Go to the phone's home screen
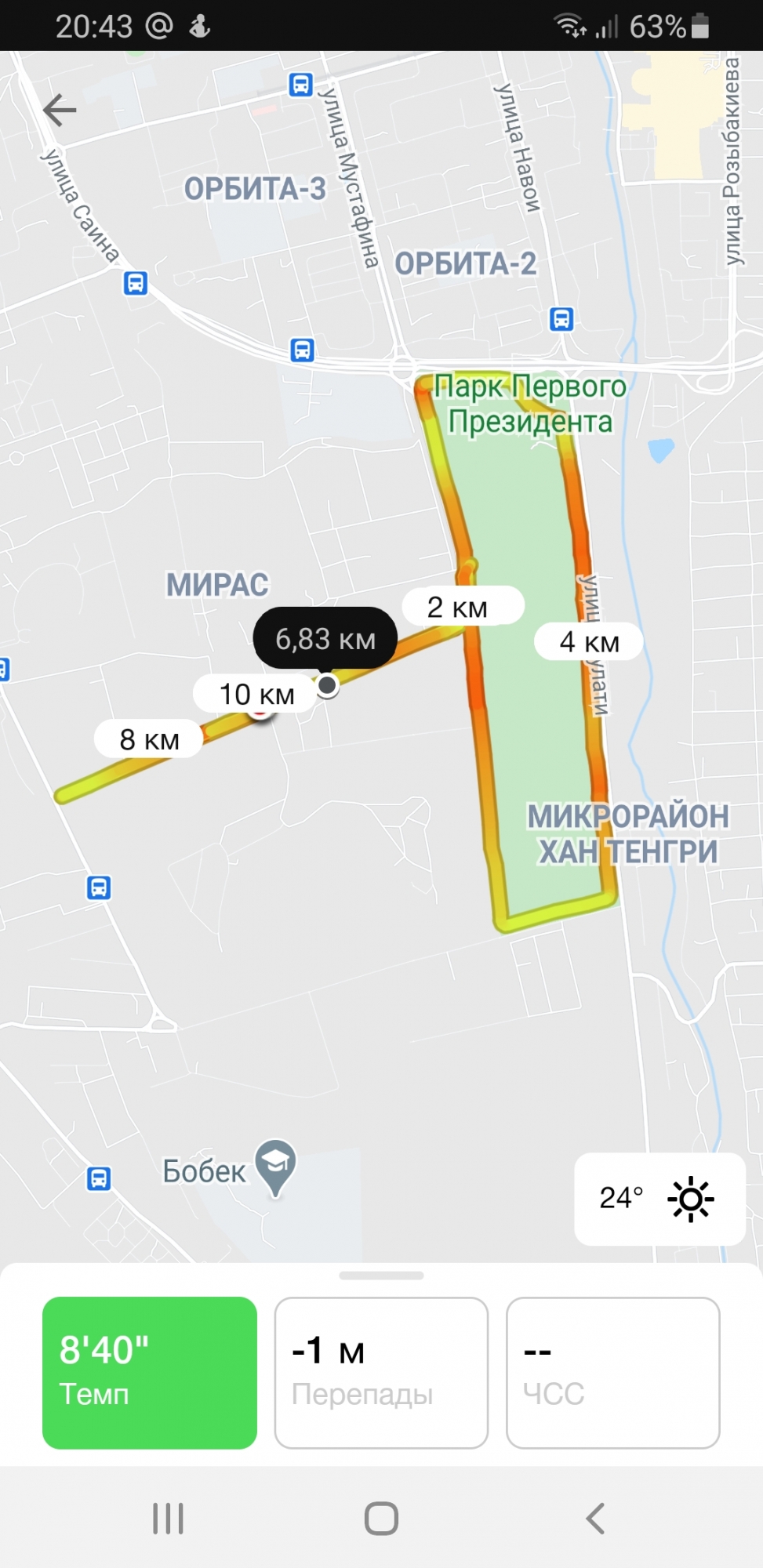This screenshot has width=763, height=1568. [381, 1518]
